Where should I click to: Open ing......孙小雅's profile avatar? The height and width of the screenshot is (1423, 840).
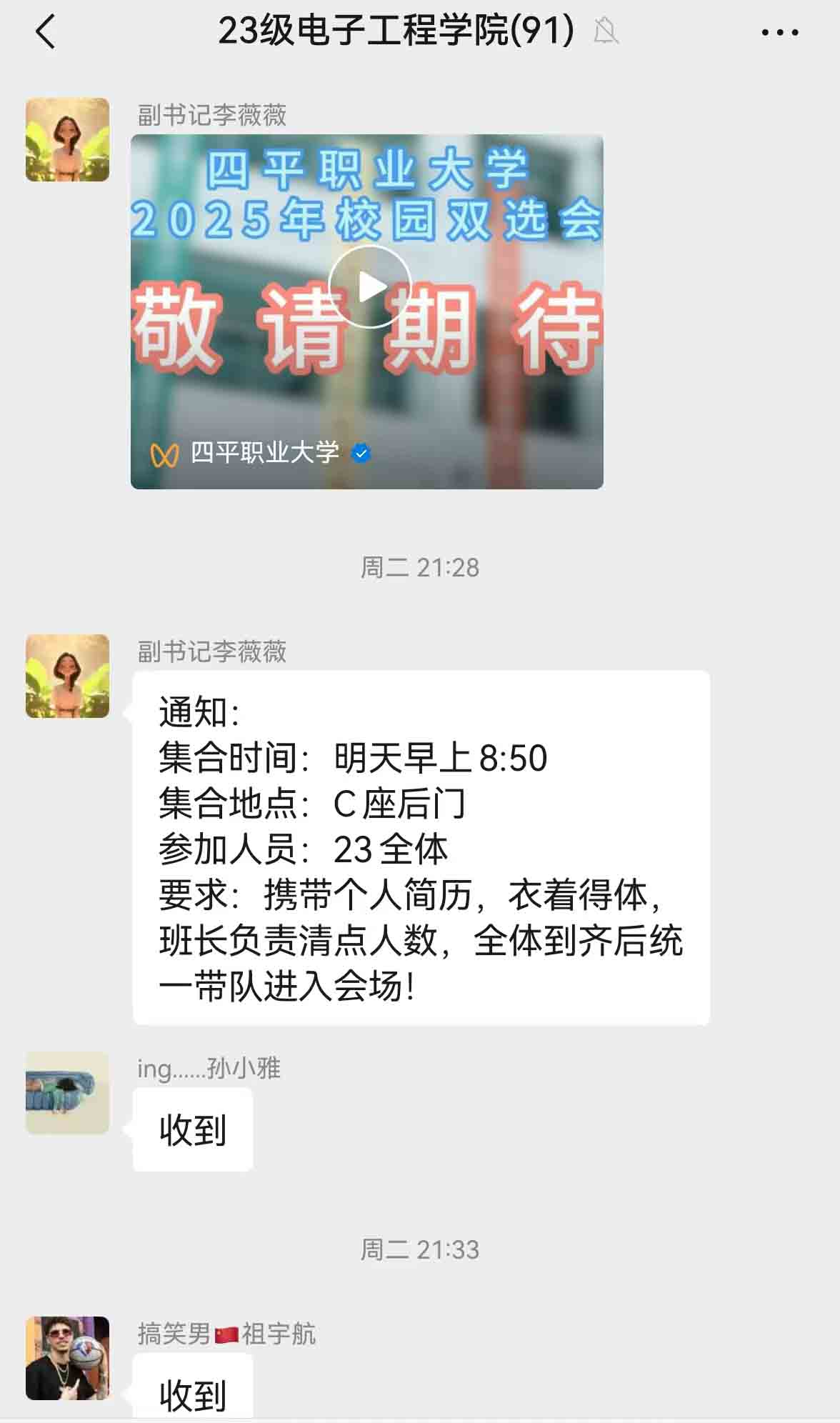[x=68, y=1092]
